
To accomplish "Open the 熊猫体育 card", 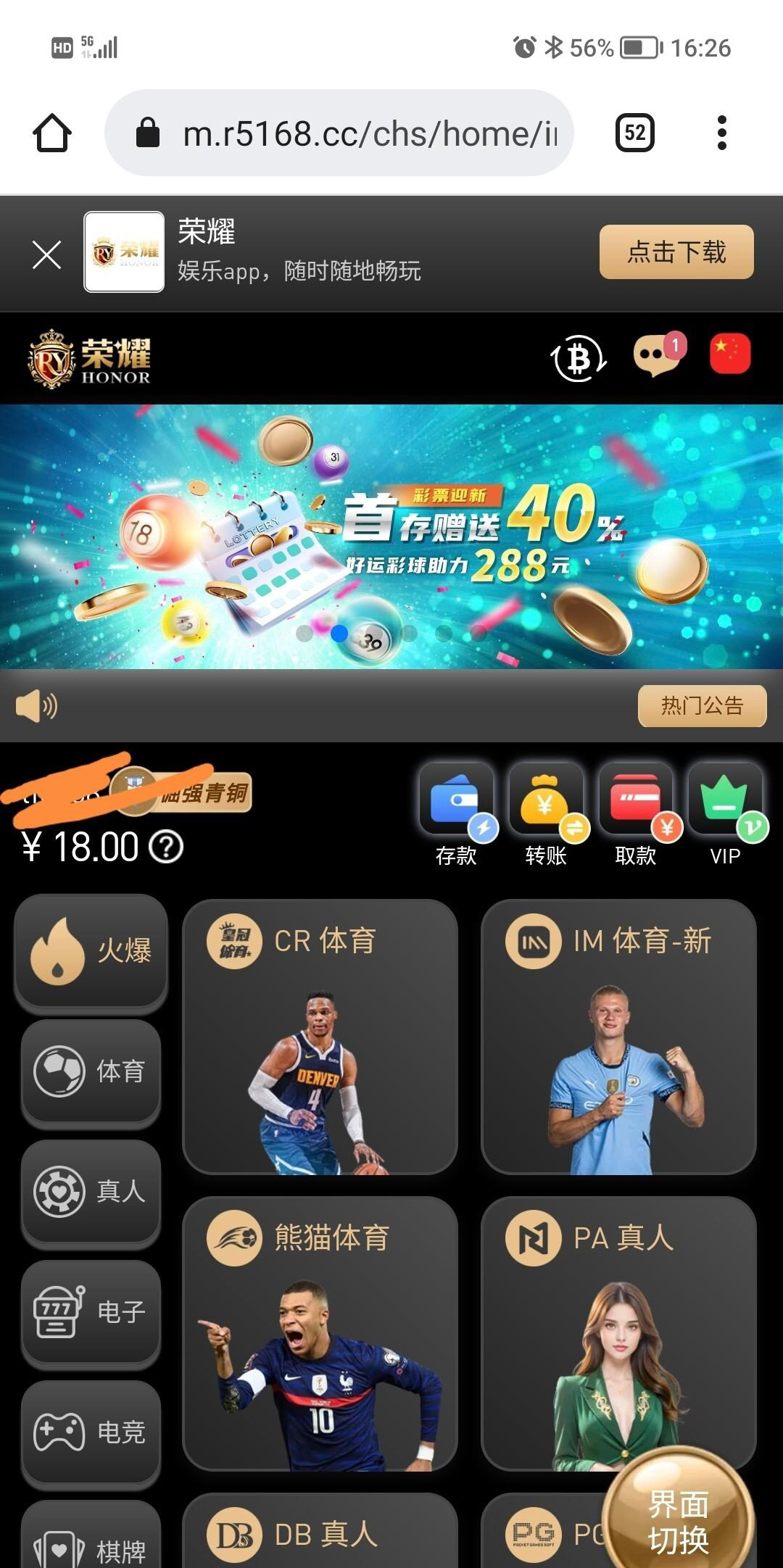I will (320, 1334).
